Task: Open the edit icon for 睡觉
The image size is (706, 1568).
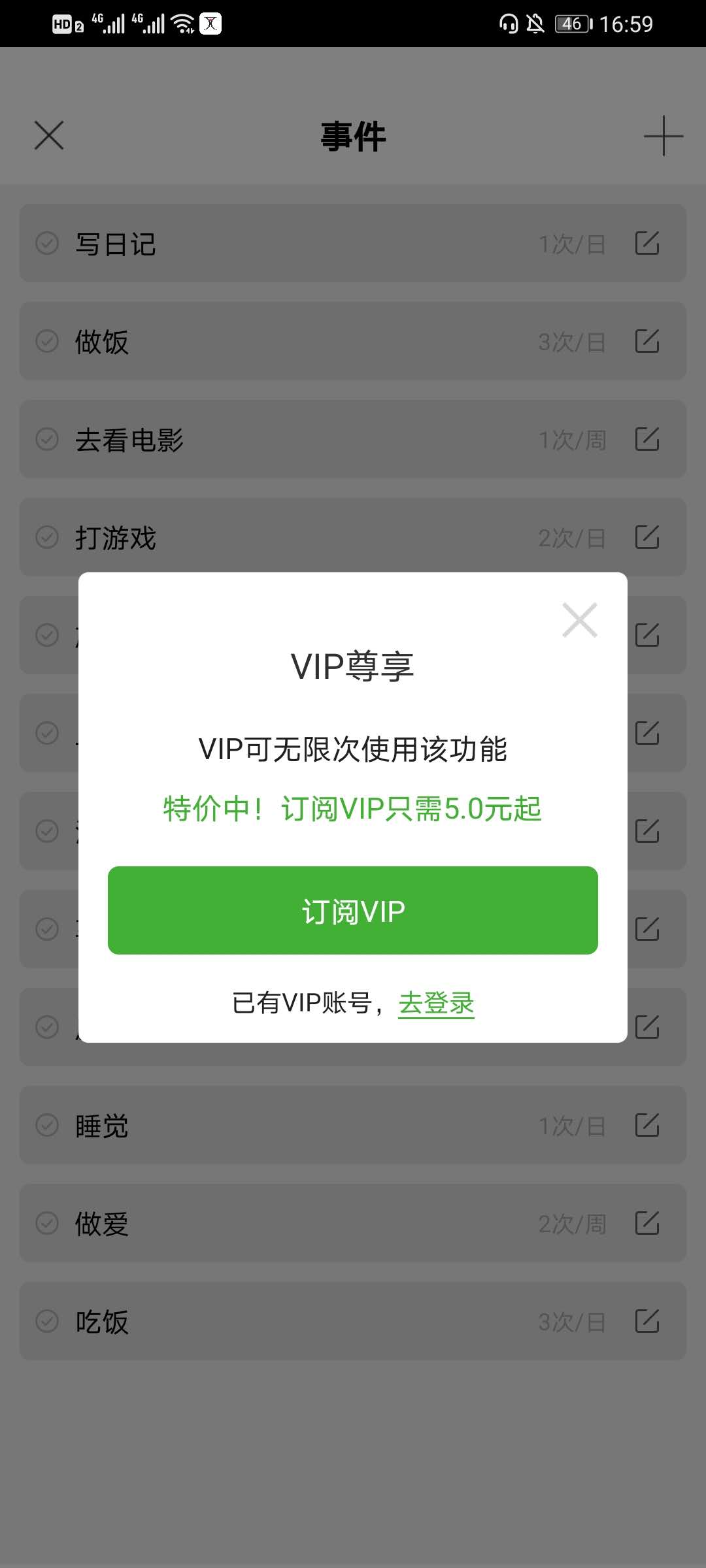Action: 647,1126
